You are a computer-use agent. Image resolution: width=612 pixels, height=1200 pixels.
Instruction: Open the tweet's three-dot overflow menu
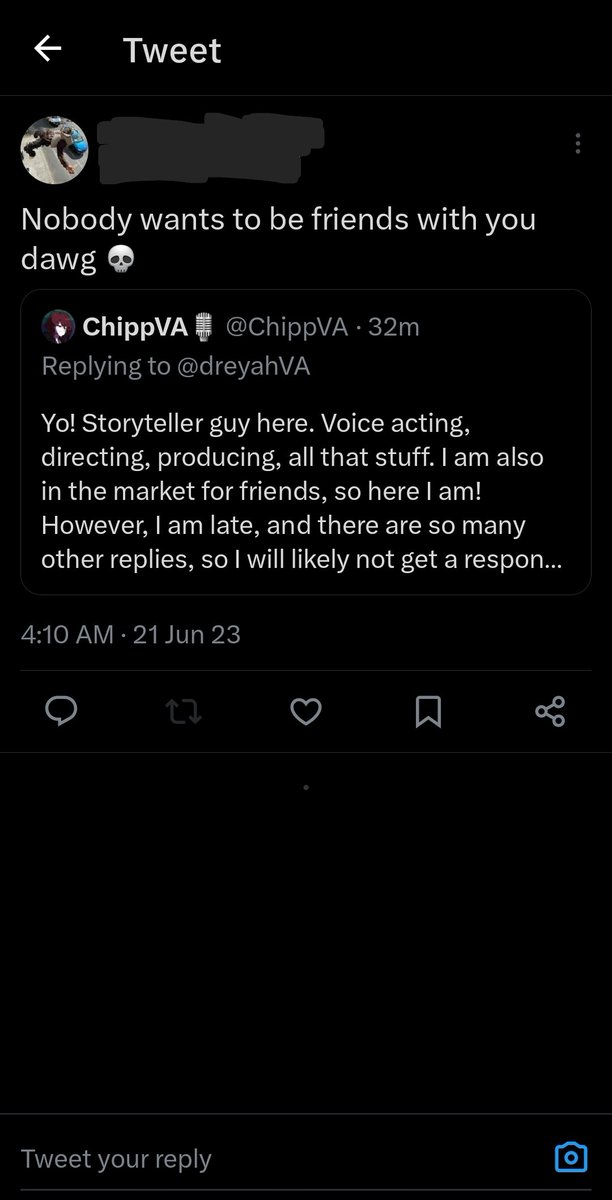(x=577, y=144)
